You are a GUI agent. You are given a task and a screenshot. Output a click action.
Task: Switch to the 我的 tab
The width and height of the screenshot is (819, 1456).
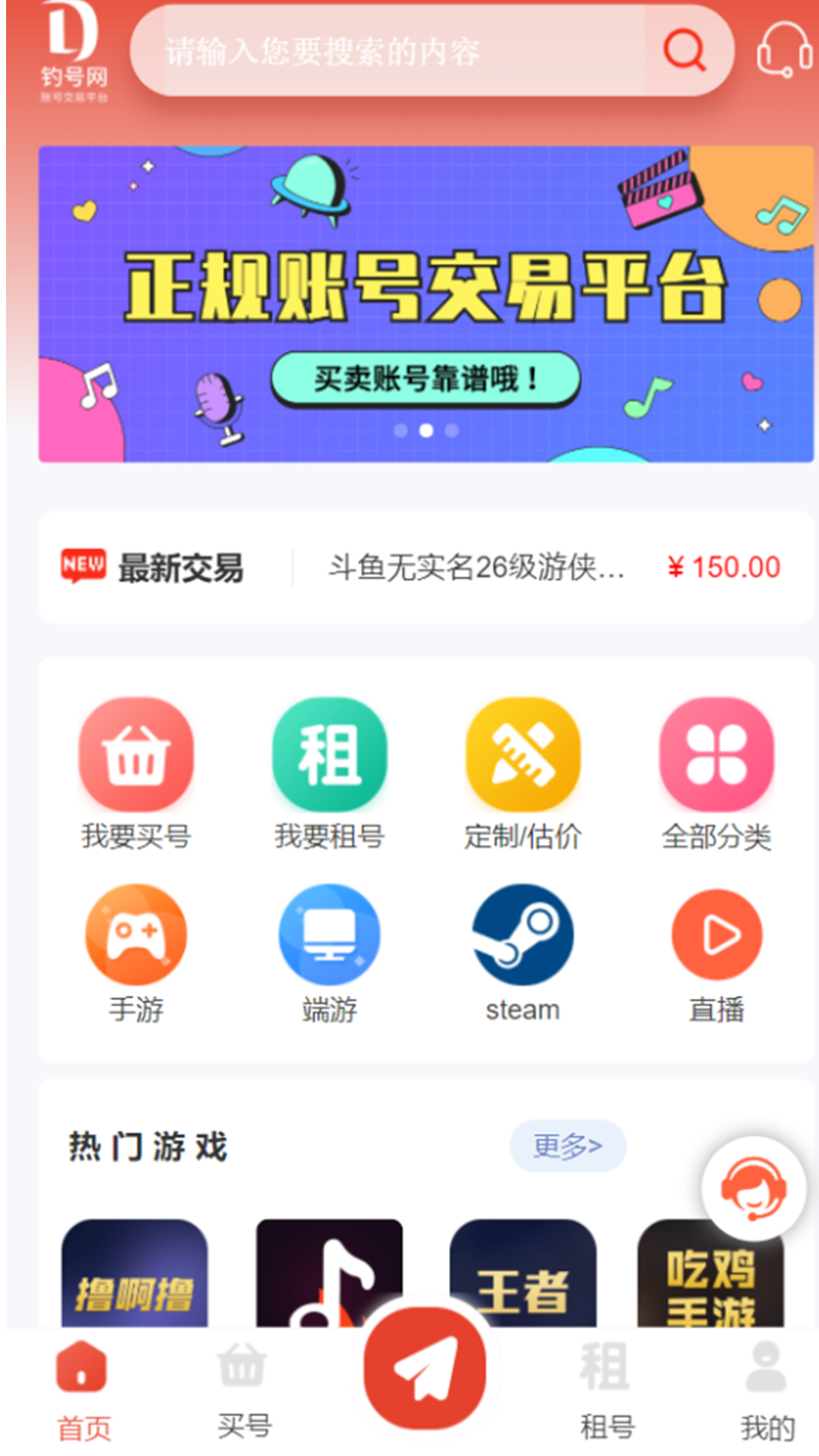click(x=767, y=1389)
